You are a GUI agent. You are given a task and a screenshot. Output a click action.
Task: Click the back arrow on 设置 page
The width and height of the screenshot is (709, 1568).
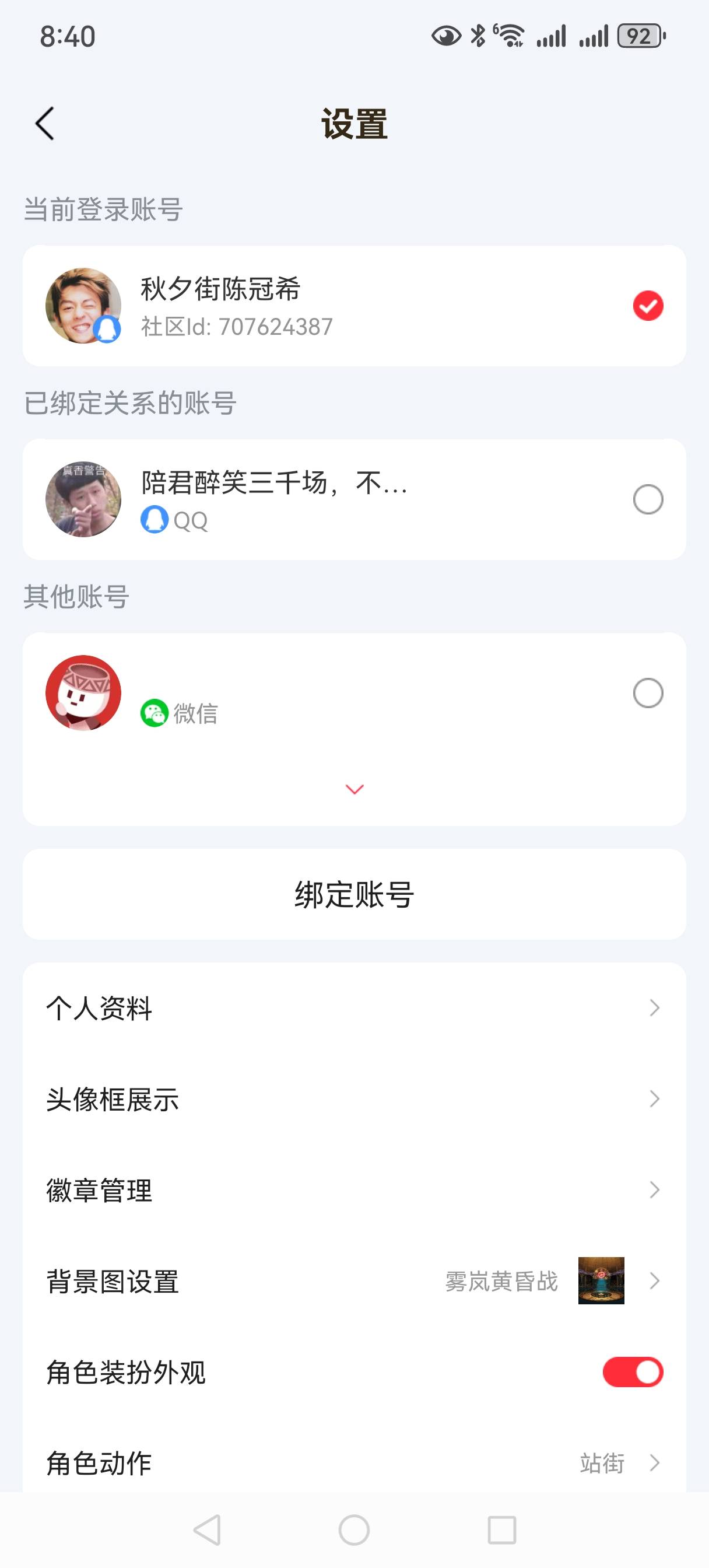click(44, 123)
